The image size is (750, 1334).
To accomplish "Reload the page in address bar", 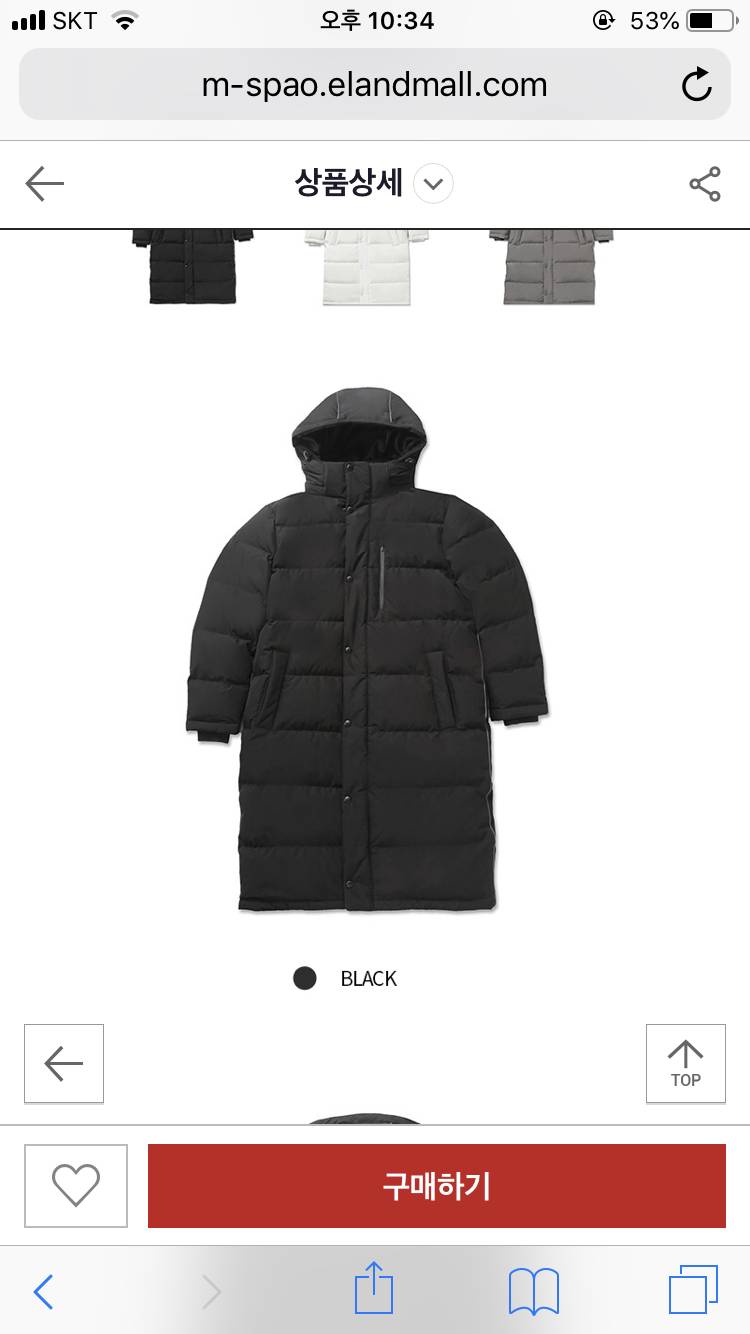I will pos(696,85).
